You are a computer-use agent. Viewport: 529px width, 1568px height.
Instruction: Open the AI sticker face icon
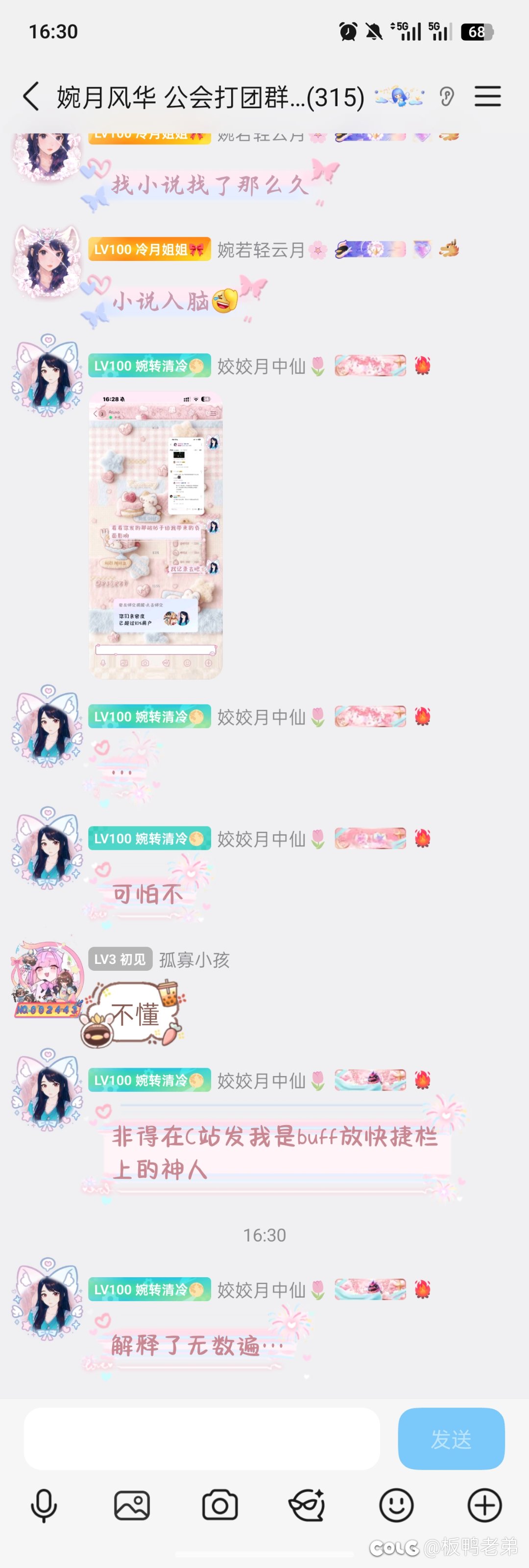(308, 1506)
